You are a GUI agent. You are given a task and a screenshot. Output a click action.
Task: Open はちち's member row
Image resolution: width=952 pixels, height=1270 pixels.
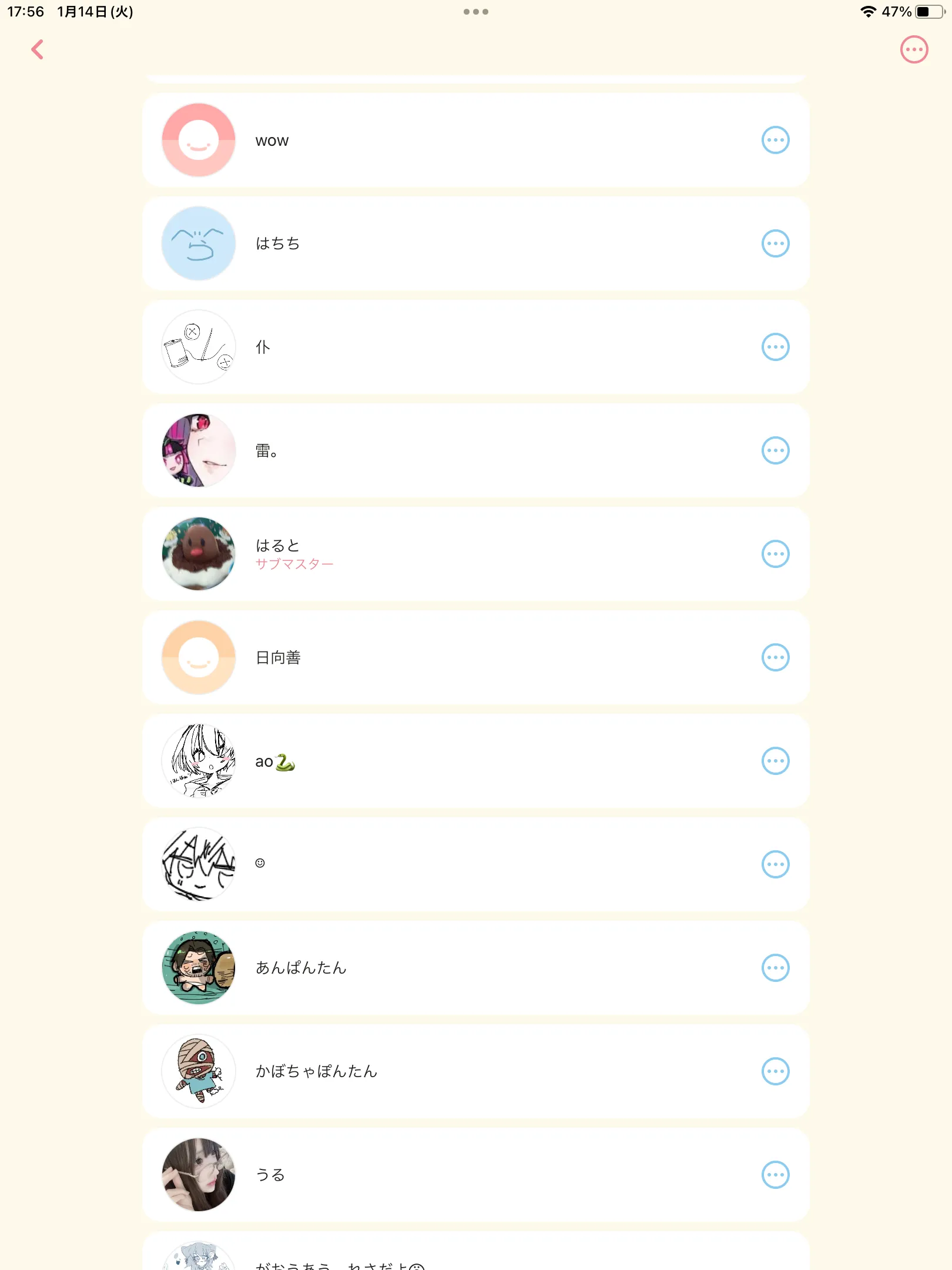pos(447,243)
